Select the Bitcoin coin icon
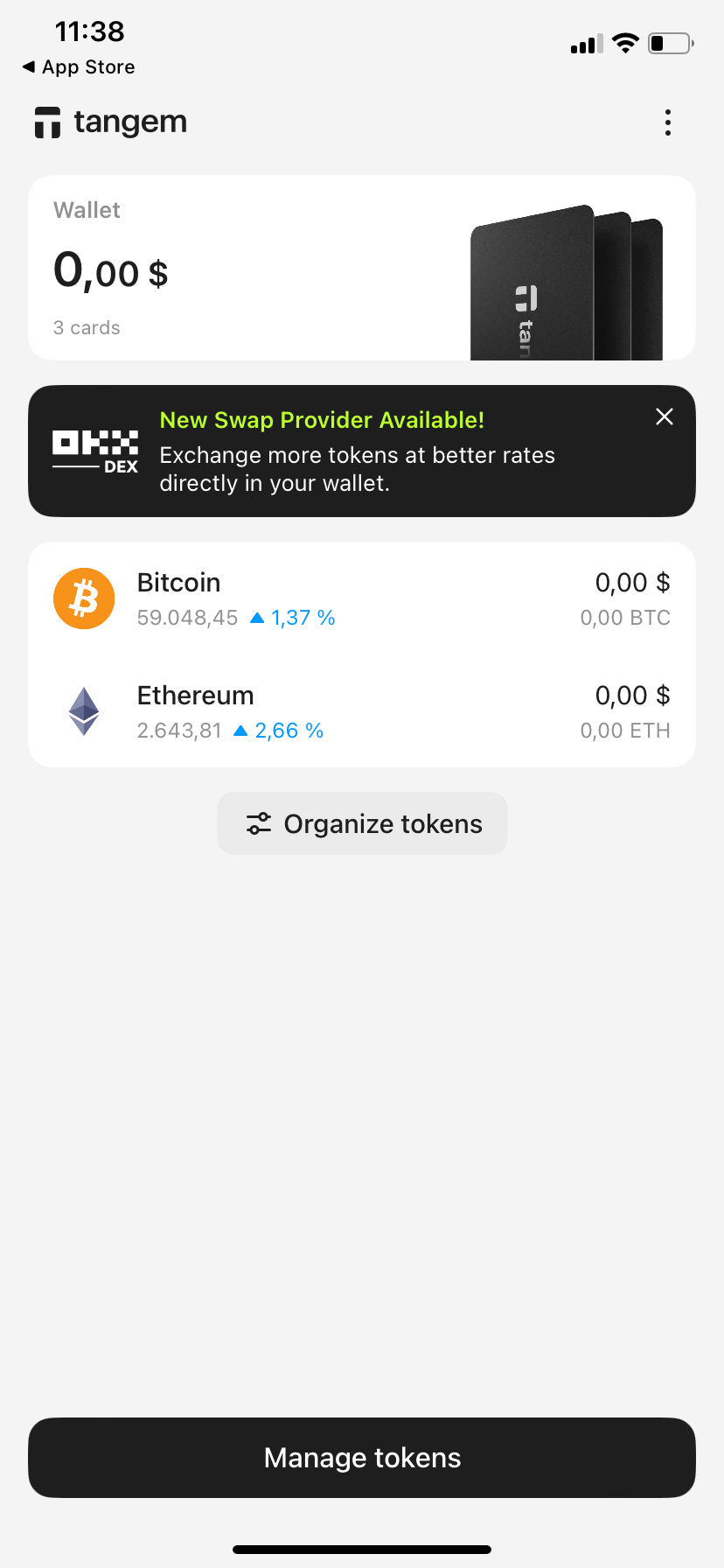Viewport: 724px width, 1568px height. 83,598
